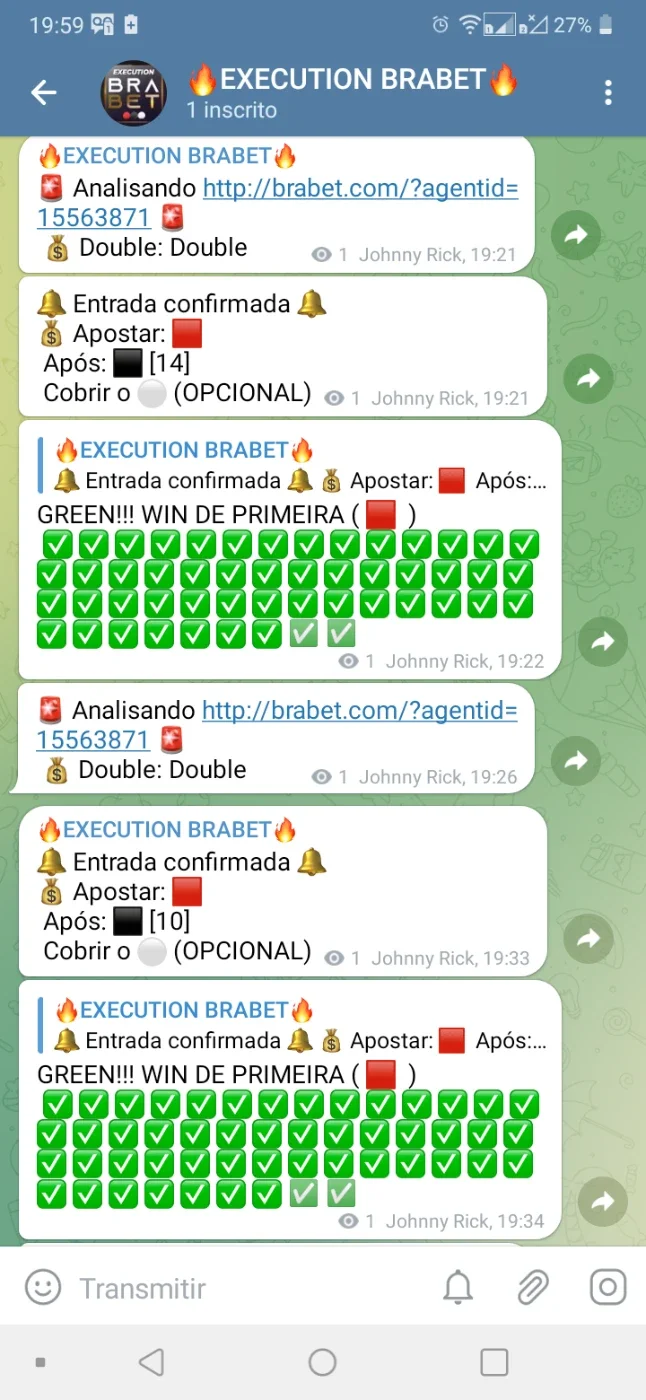Open the brabet.com link sent at 19:26
Image resolution: width=646 pixels, height=1400 pixels.
pyautogui.click(x=277, y=725)
